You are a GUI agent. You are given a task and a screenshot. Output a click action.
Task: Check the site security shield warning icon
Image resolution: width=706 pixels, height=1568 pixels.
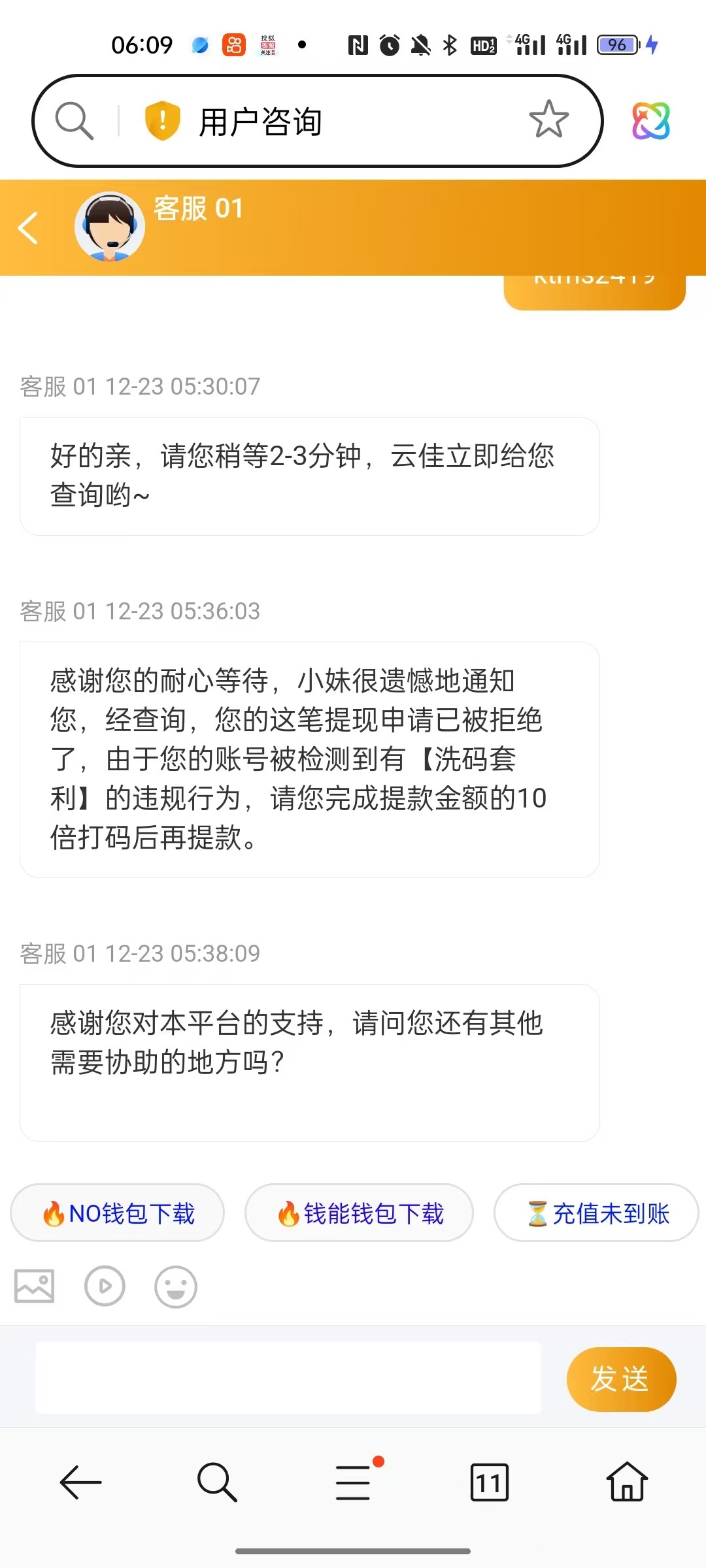pos(162,121)
